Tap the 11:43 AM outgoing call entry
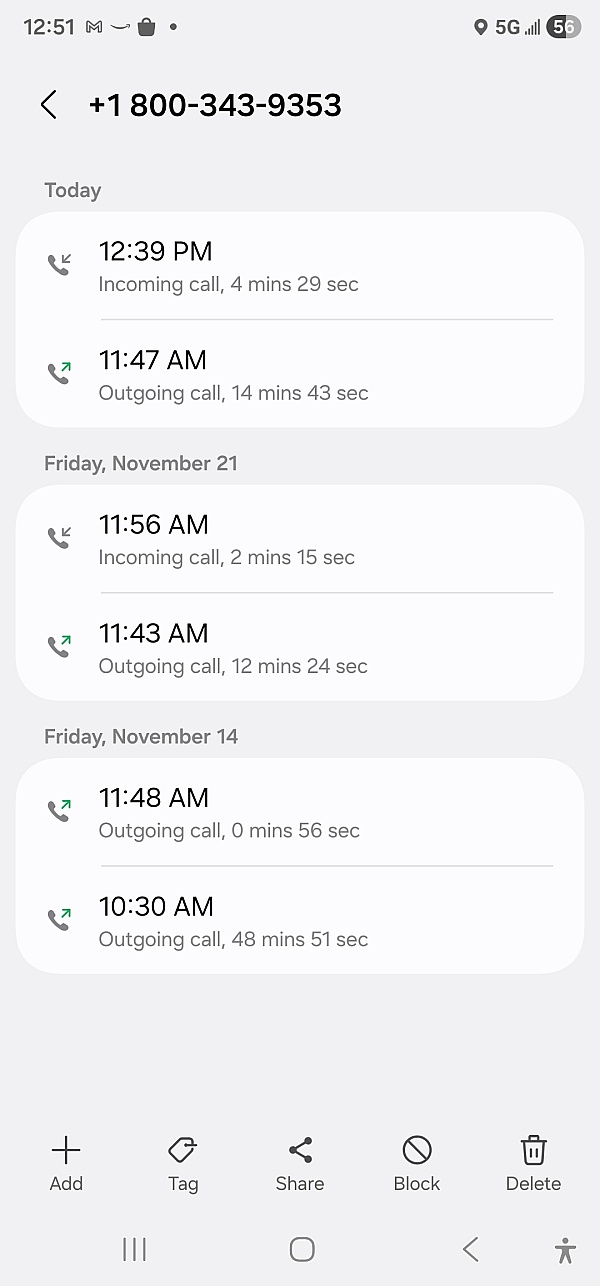Viewport: 600px width, 1286px height. 300,648
